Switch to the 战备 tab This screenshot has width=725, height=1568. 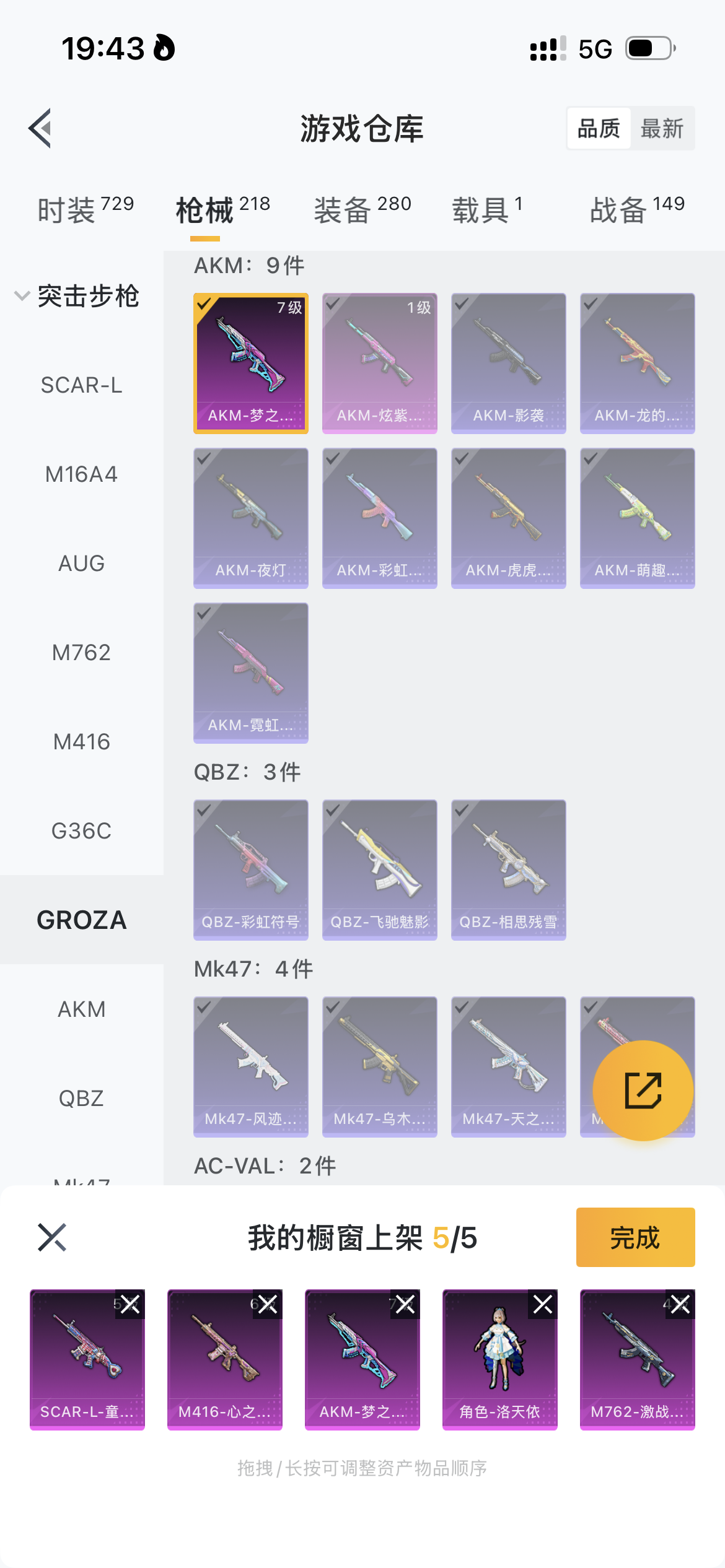[637, 209]
